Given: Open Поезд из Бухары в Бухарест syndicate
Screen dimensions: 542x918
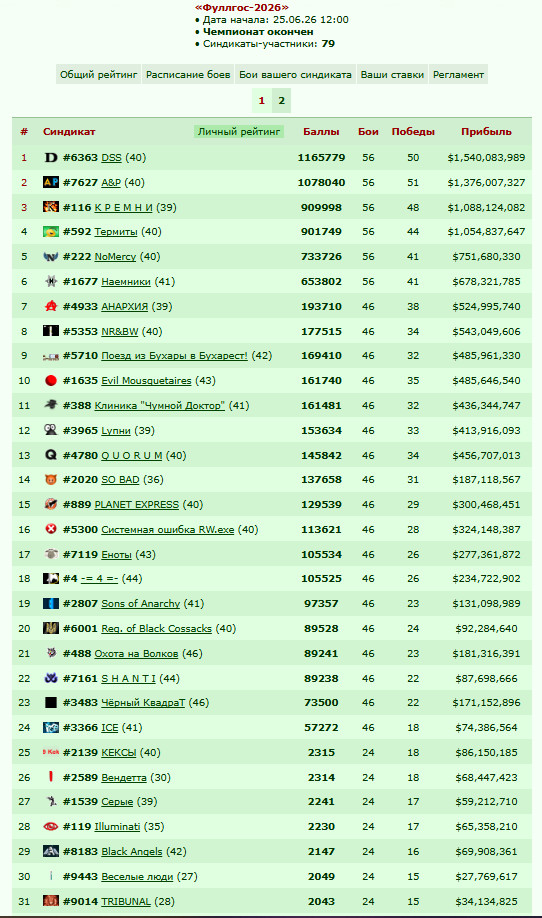Looking at the screenshot, I should [x=174, y=356].
